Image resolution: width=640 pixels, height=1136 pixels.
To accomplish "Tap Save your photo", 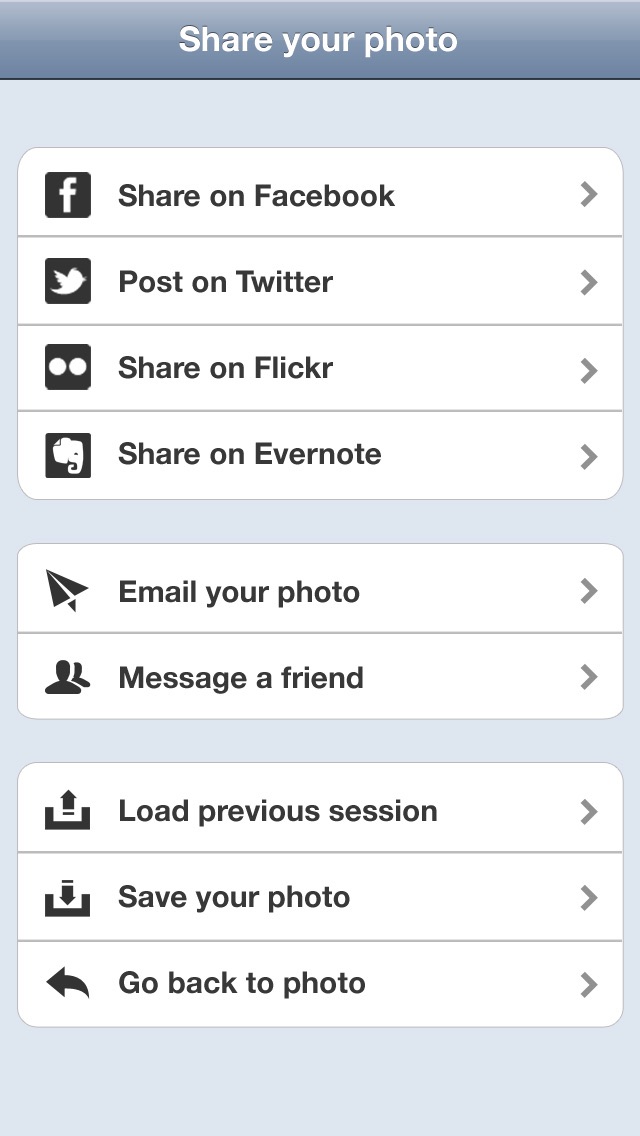I will coord(320,897).
